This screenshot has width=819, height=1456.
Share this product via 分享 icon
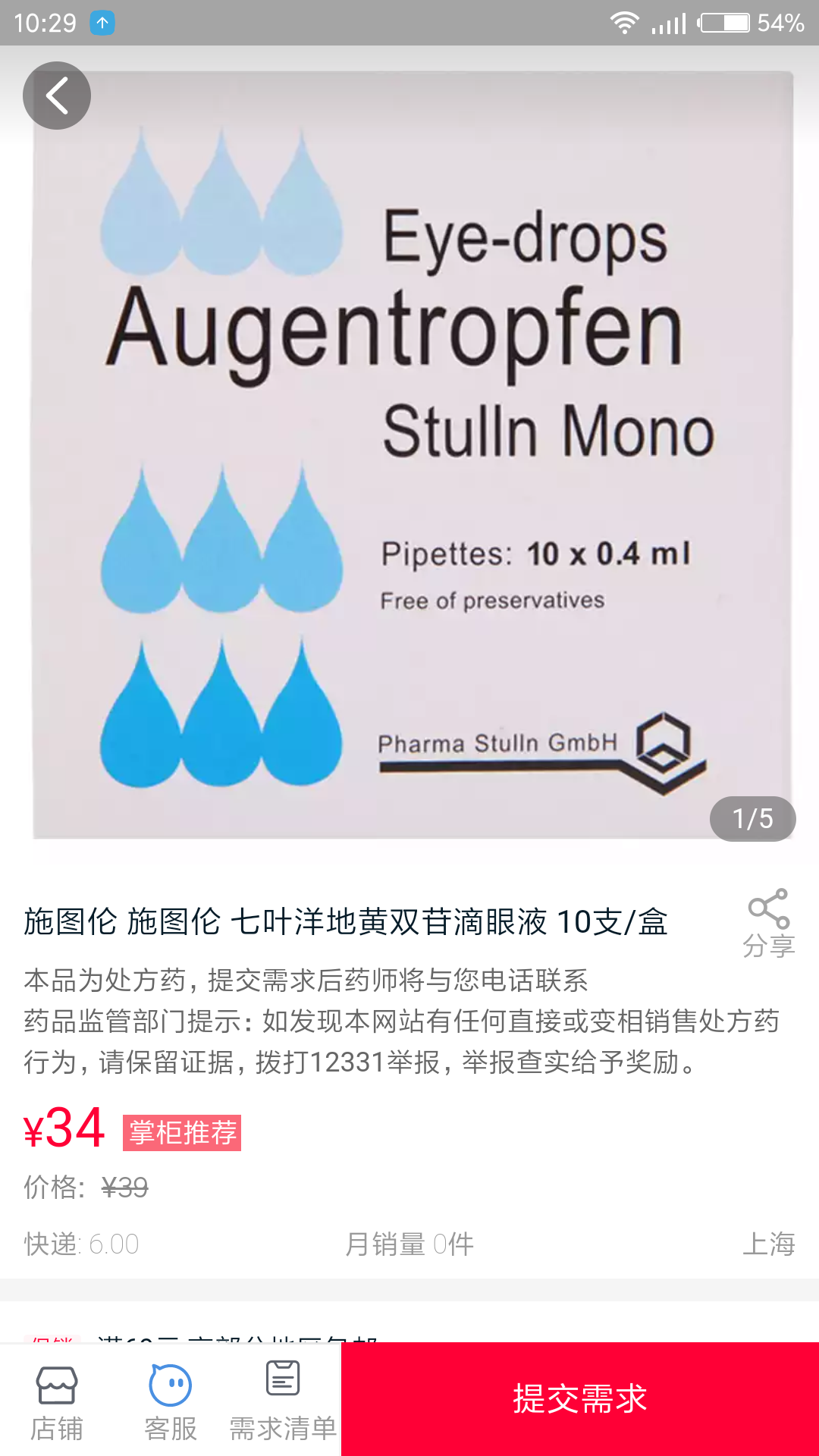[768, 922]
